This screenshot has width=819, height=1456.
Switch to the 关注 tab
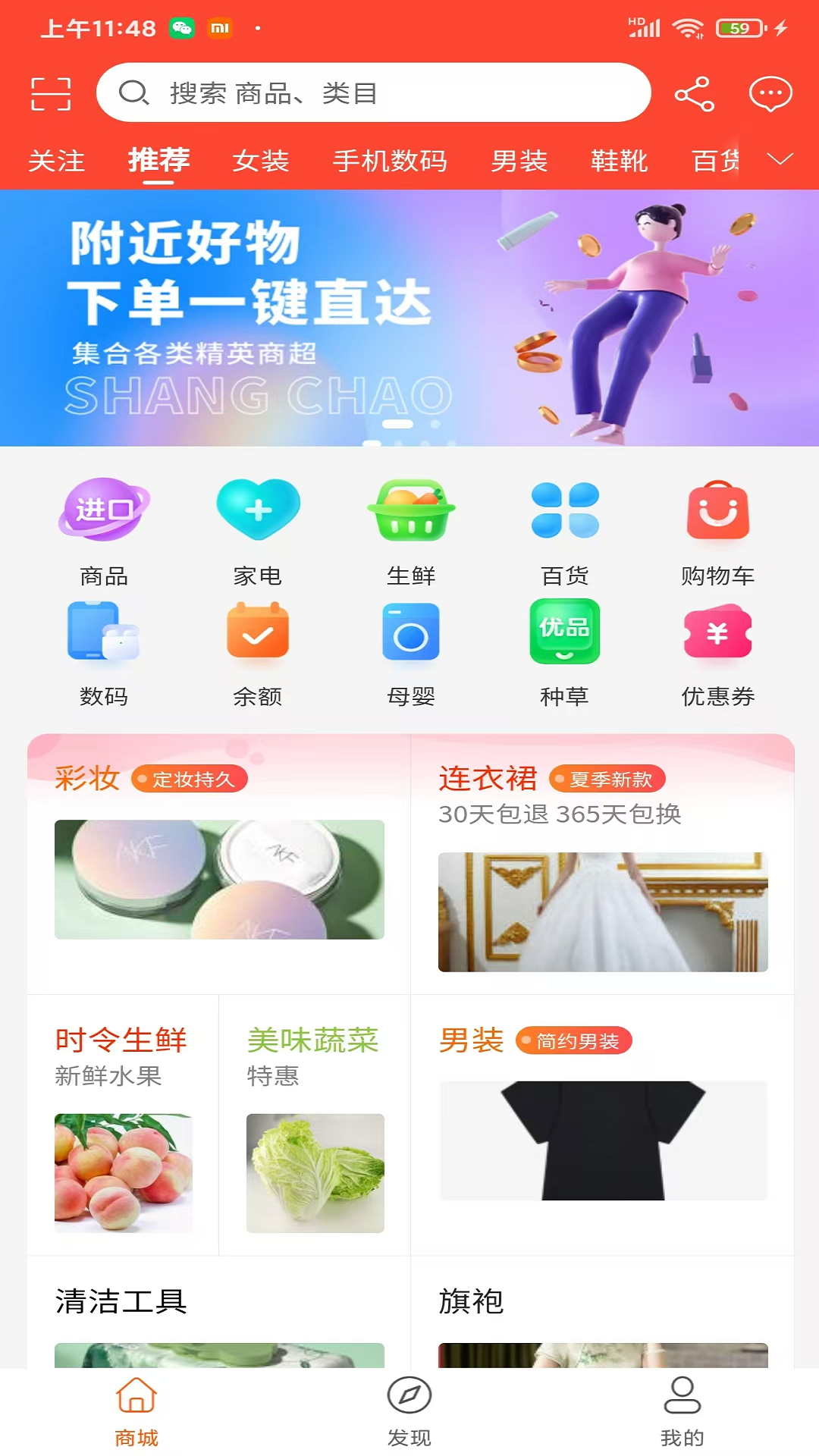click(56, 161)
